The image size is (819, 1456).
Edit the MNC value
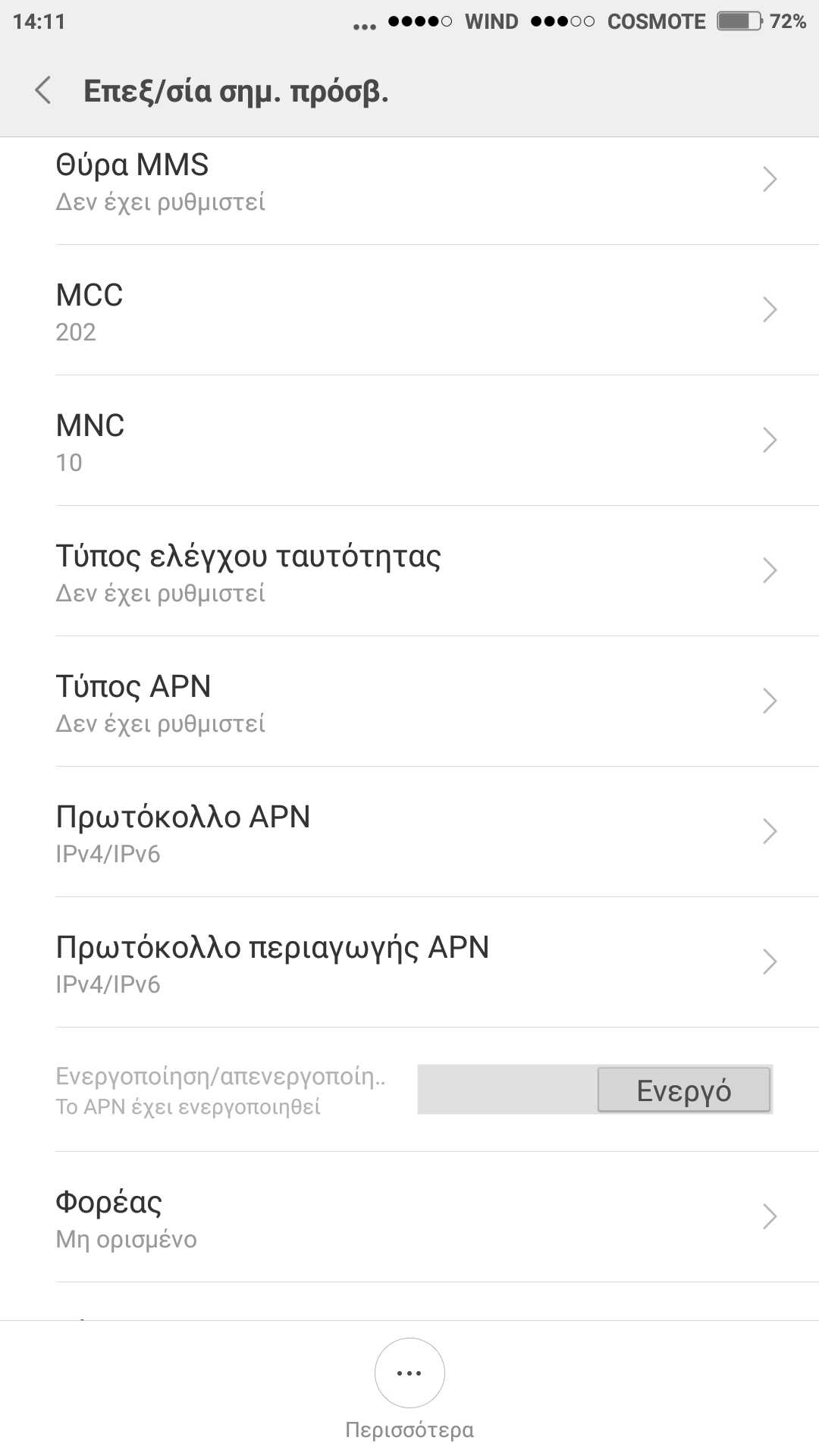click(x=409, y=441)
